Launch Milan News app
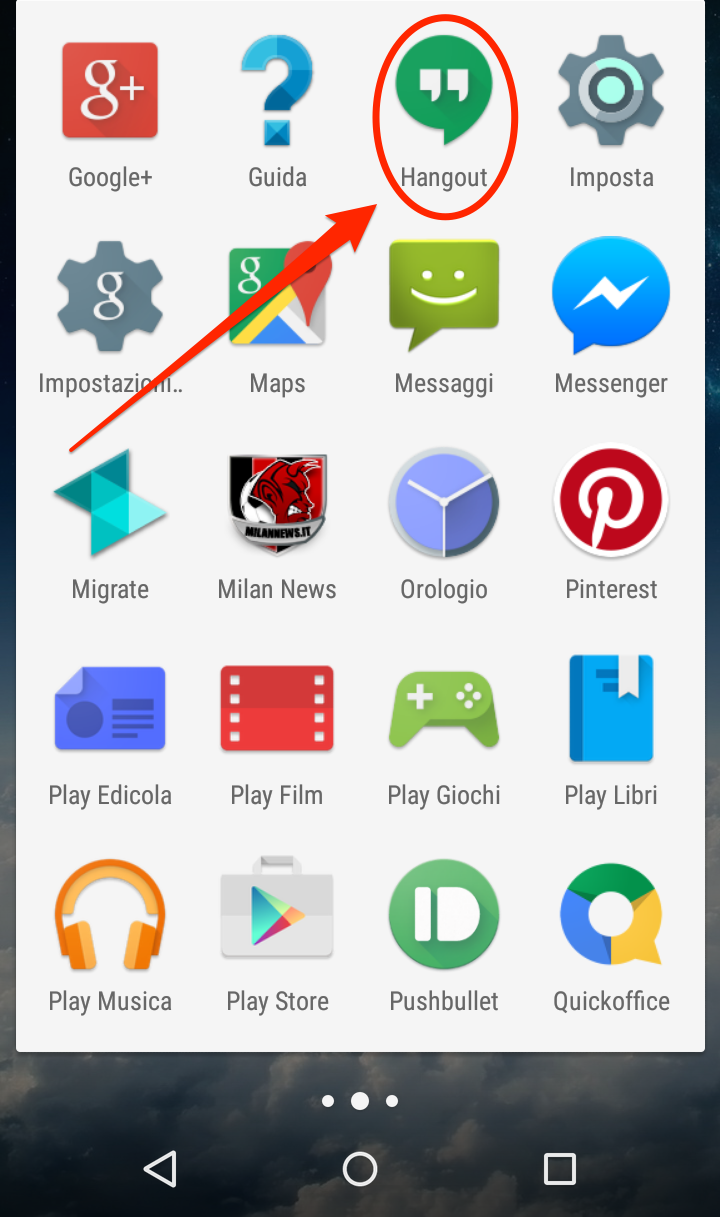This screenshot has height=1217, width=720. 277,503
